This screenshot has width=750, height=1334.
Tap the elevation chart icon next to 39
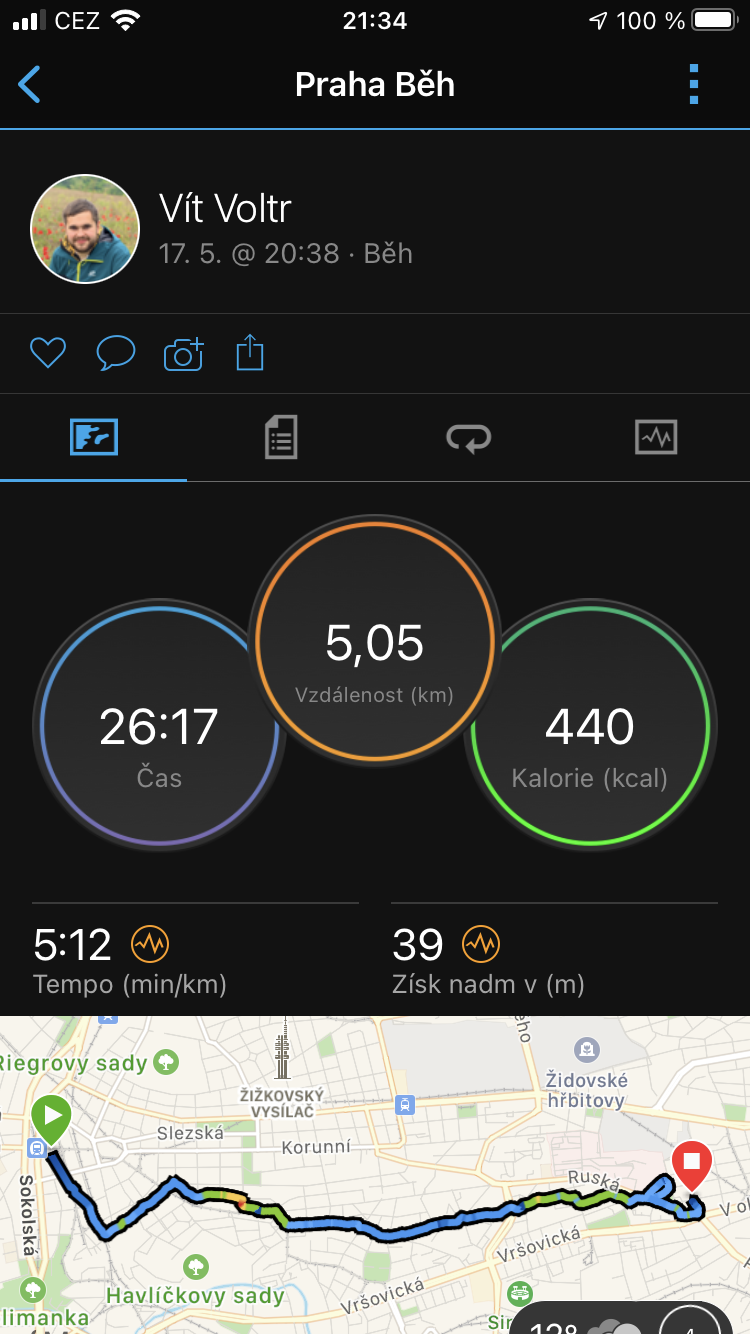[x=481, y=943]
